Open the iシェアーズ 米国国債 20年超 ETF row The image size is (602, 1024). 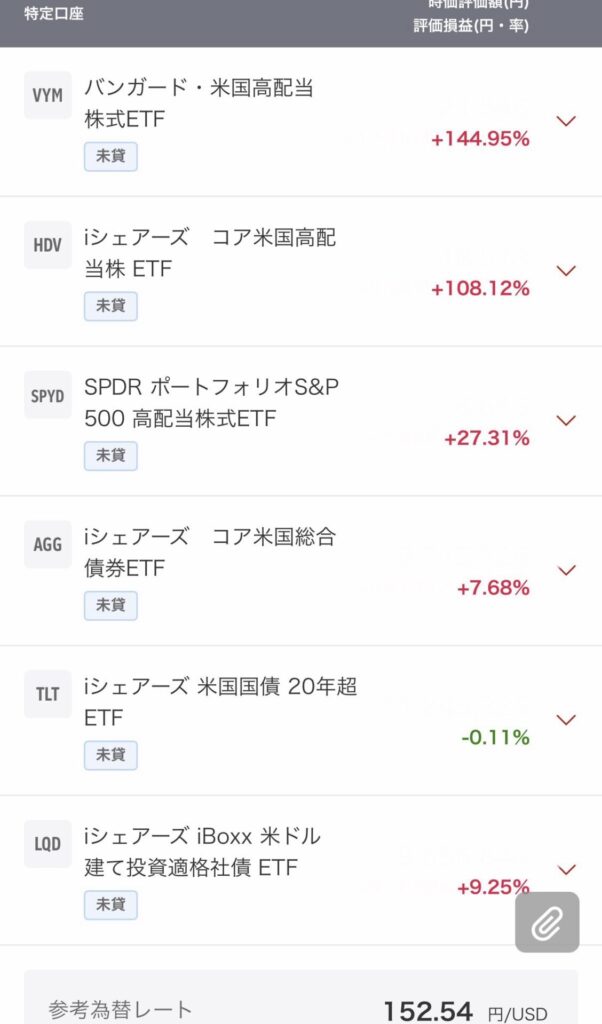pyautogui.click(x=220, y=702)
